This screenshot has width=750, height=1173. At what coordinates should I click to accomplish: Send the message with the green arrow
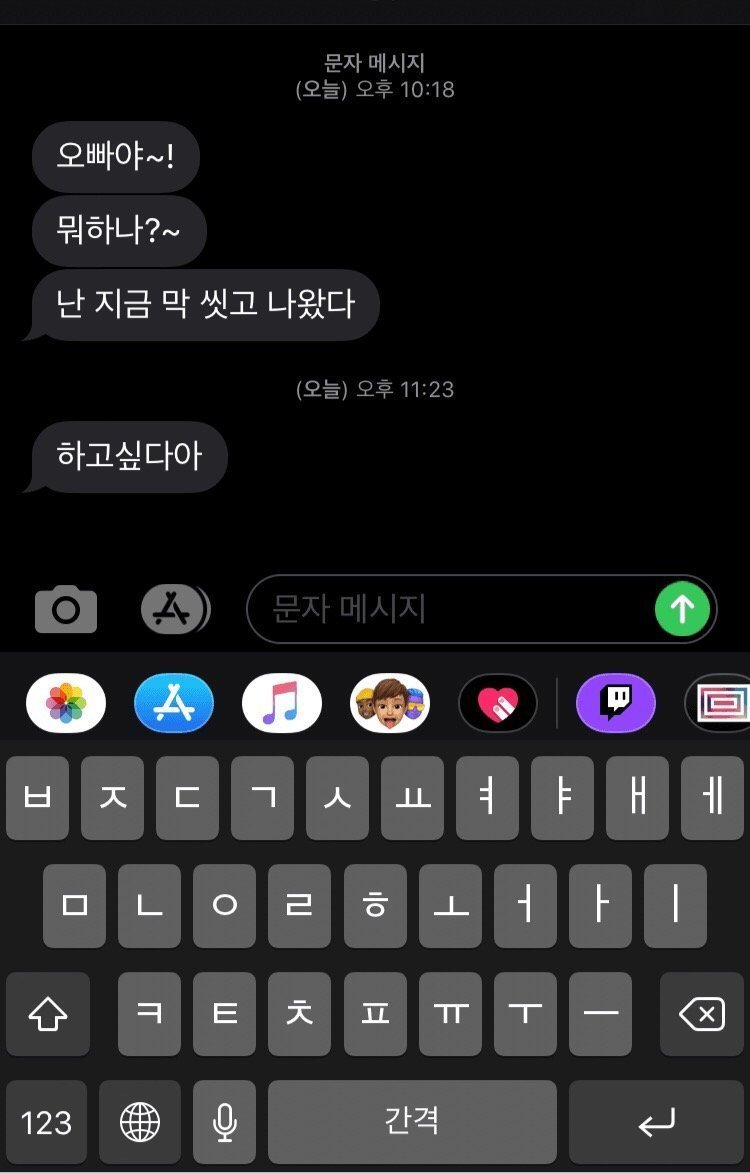(x=682, y=608)
